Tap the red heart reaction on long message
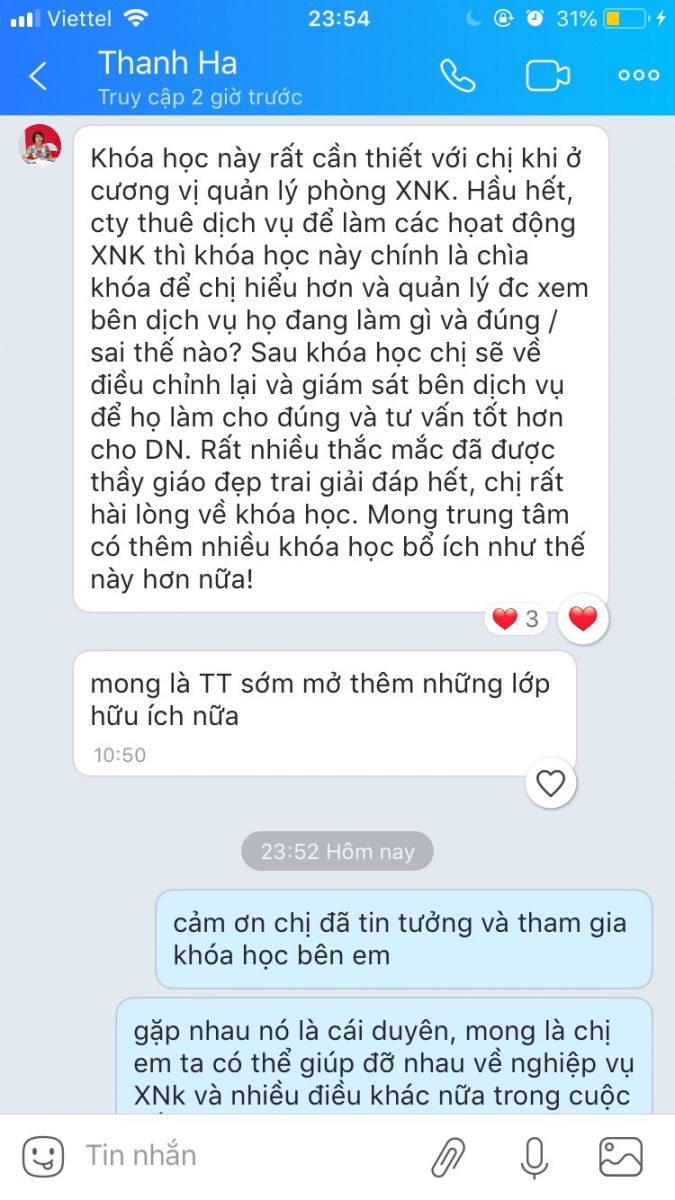 coord(583,619)
